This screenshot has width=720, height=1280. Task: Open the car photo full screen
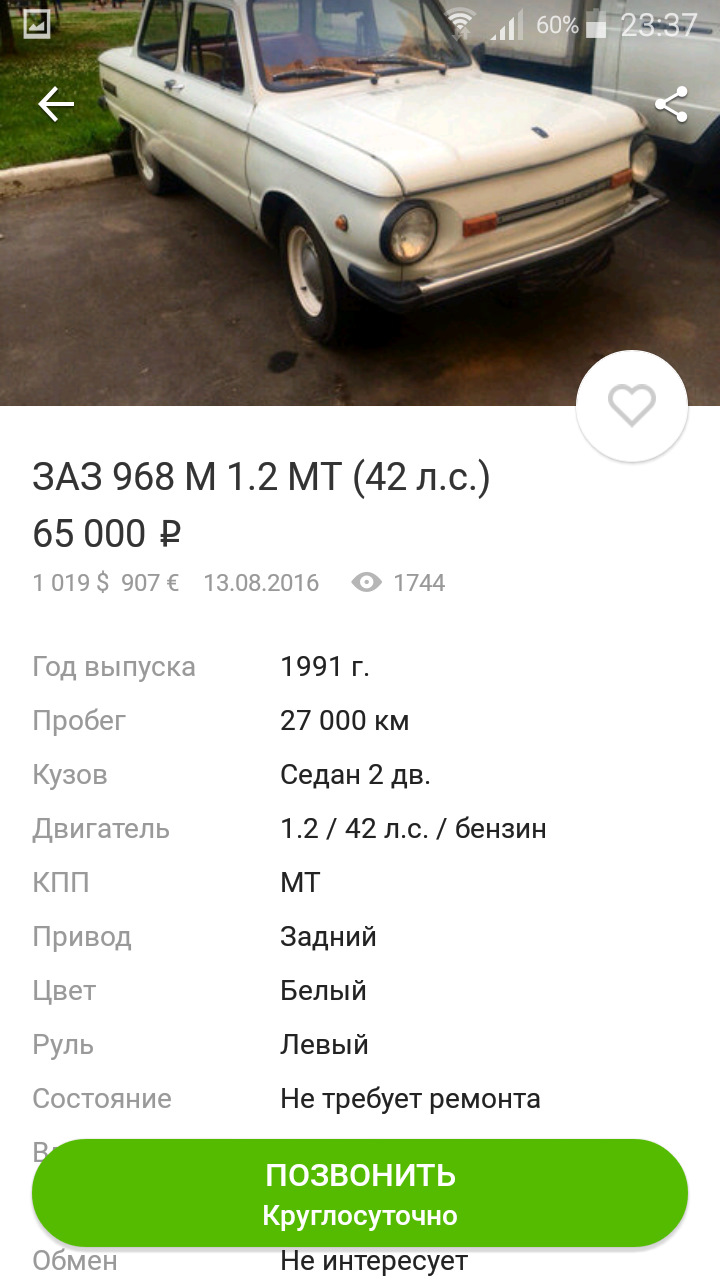(x=360, y=230)
